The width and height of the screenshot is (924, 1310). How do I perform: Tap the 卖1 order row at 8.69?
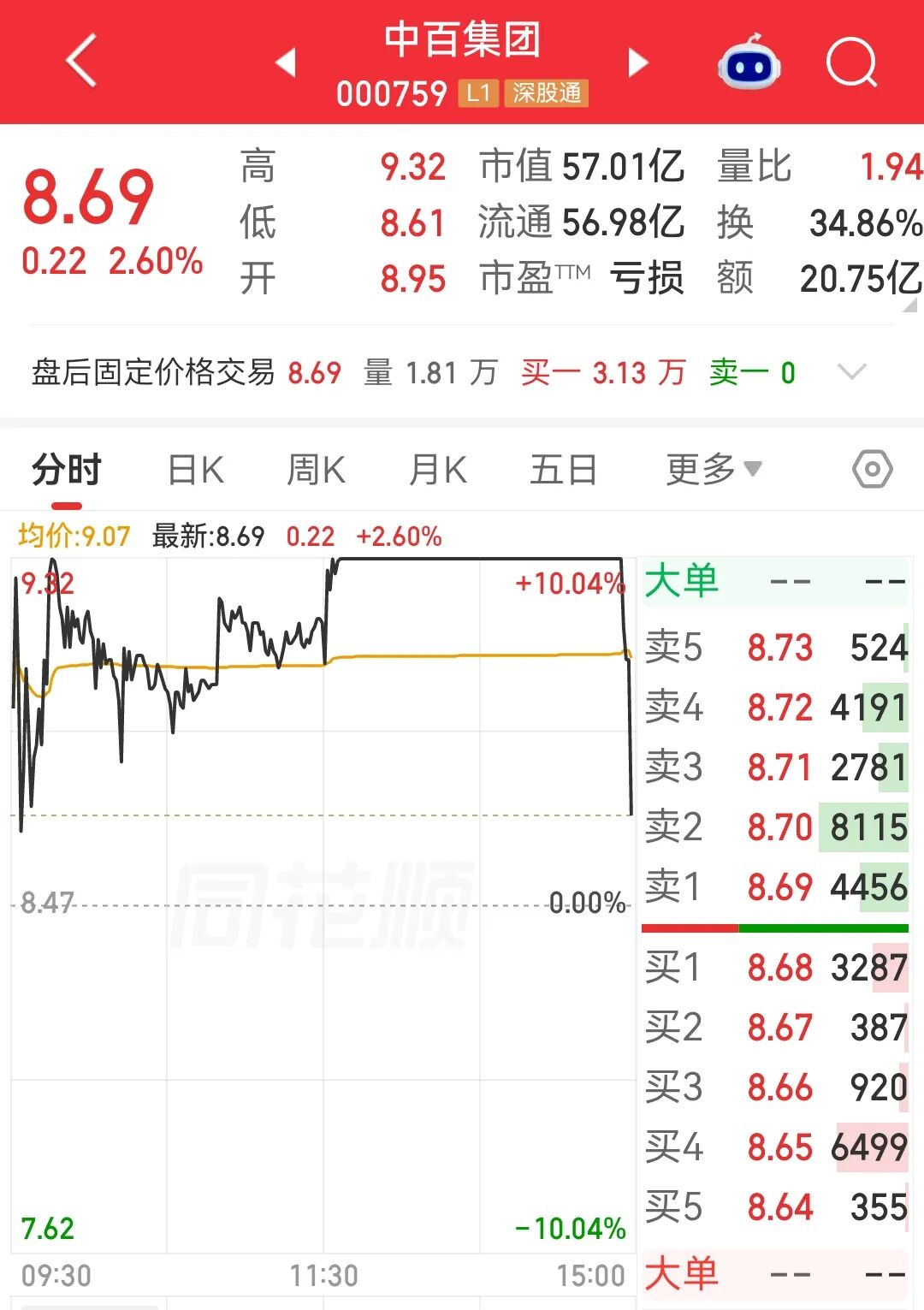(775, 886)
